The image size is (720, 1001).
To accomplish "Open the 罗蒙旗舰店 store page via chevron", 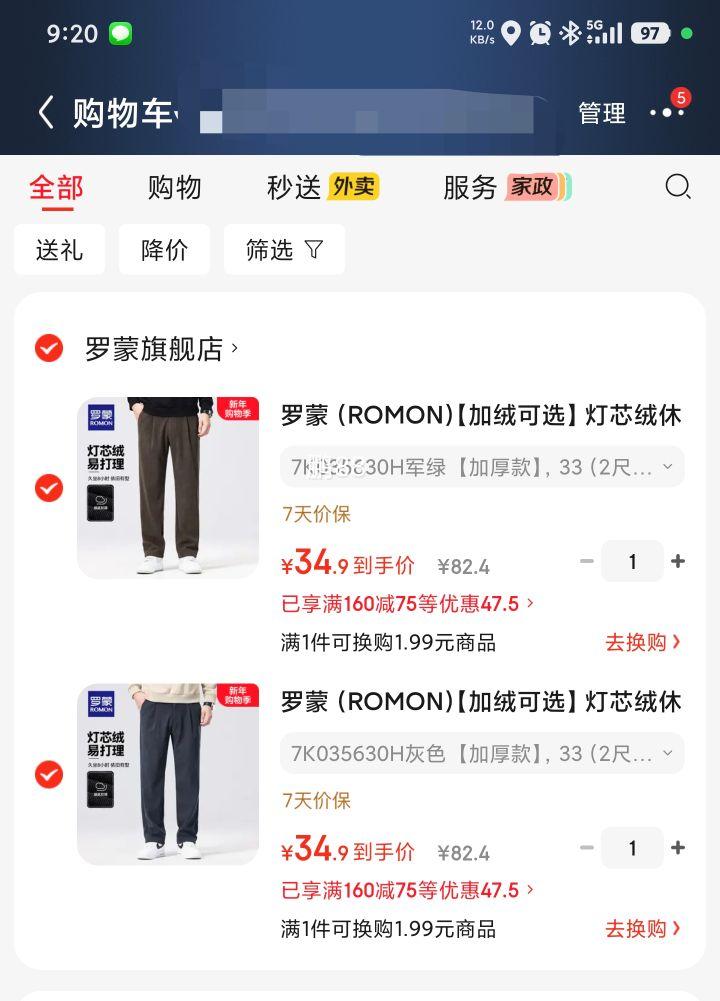I will 232,348.
